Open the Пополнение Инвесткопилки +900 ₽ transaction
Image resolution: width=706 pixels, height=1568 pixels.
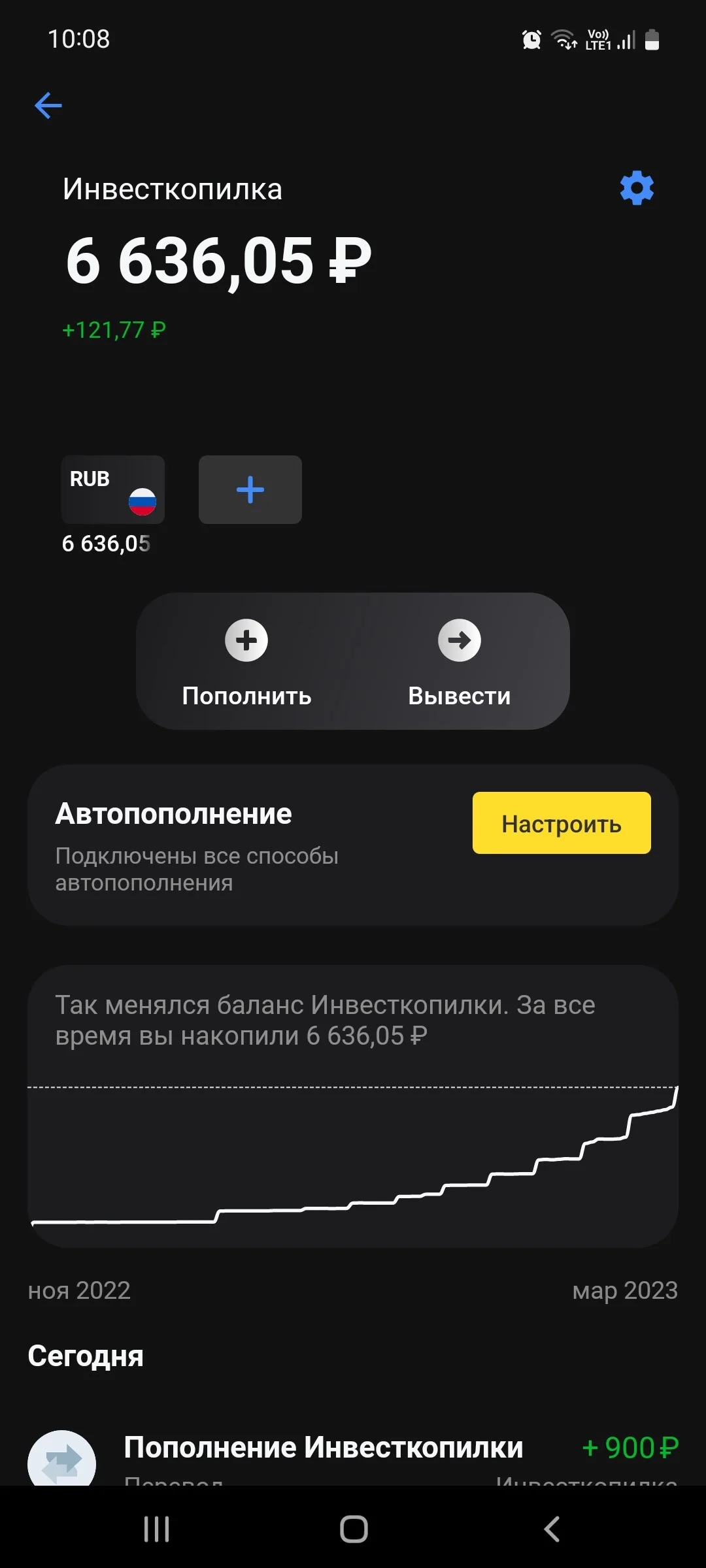[x=353, y=1458]
